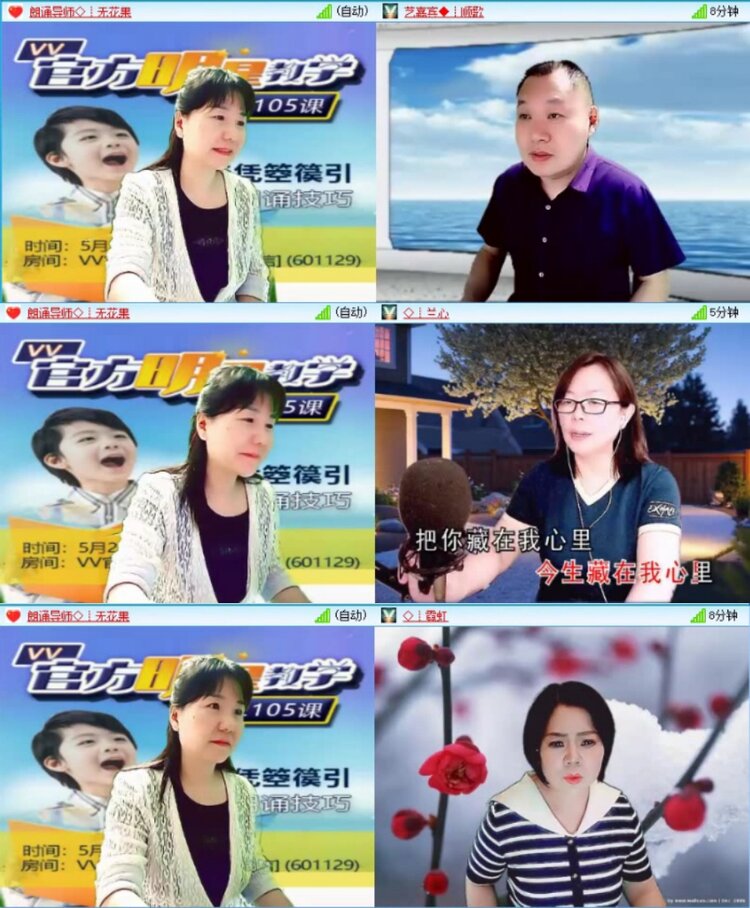
Task: Click the signal strength bars next to (自动)
Action: point(325,12)
